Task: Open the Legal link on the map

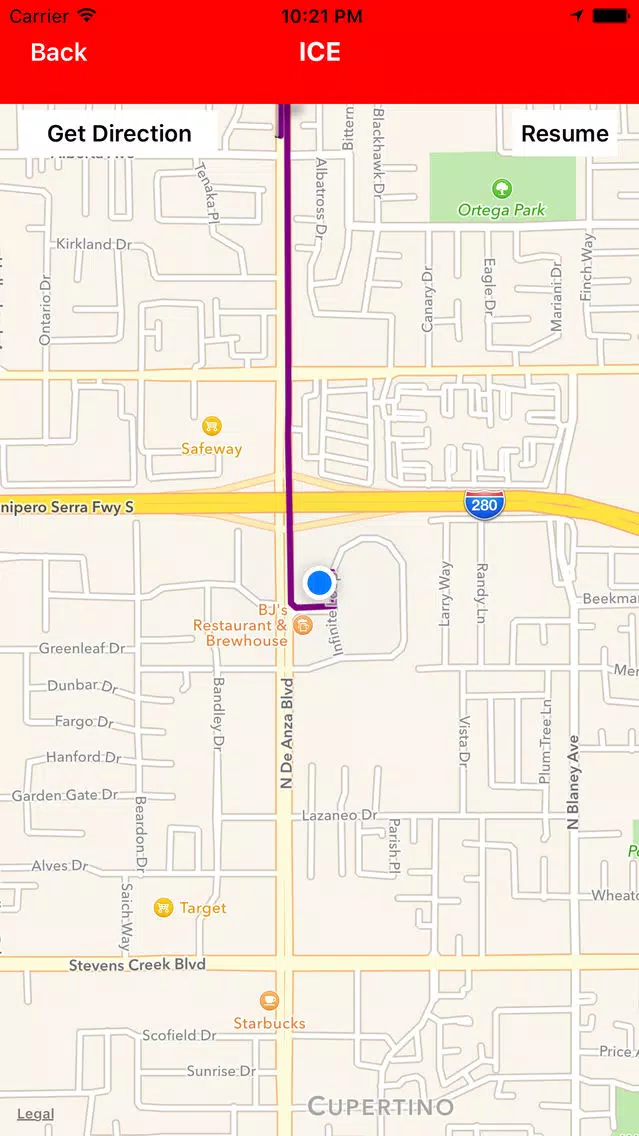Action: coord(35,1114)
